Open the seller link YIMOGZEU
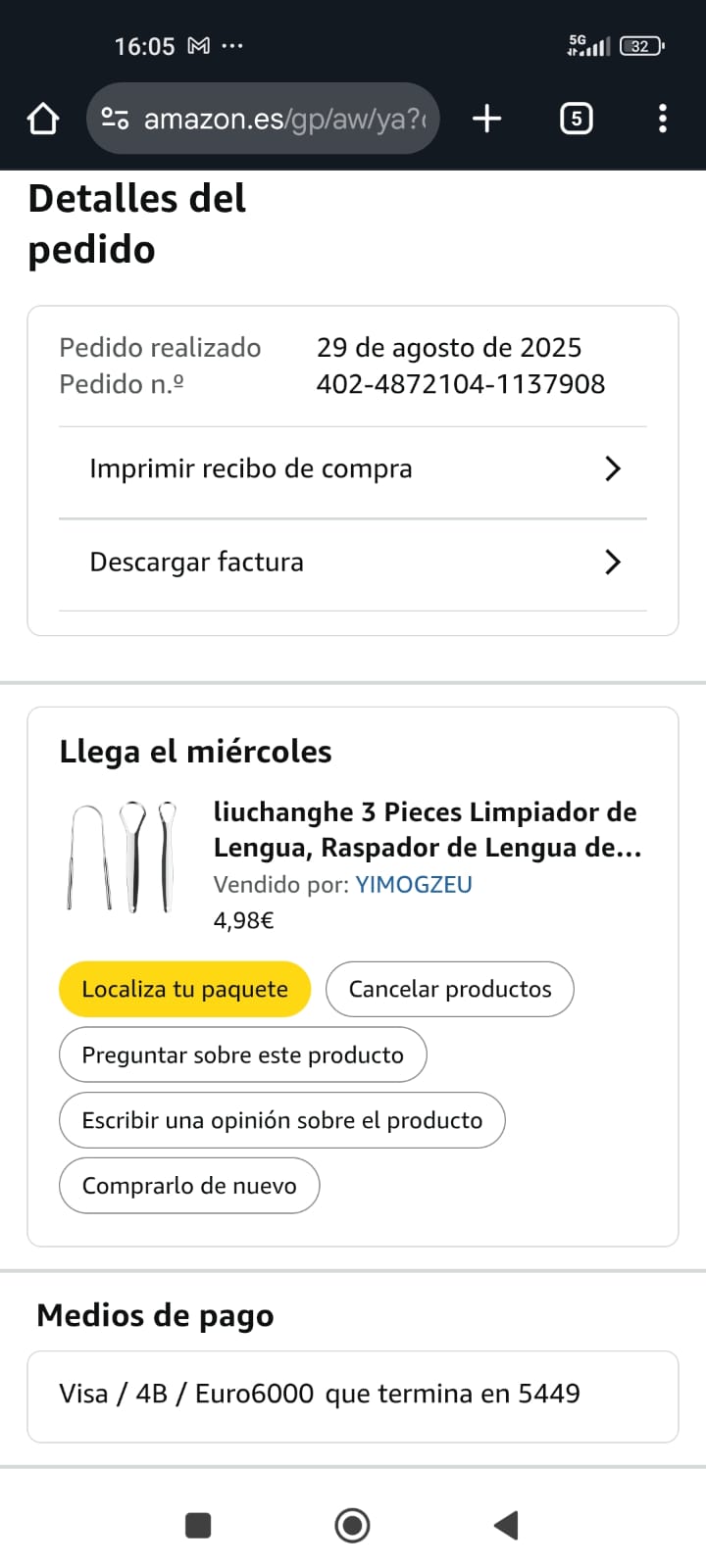706x1568 pixels. [413, 885]
